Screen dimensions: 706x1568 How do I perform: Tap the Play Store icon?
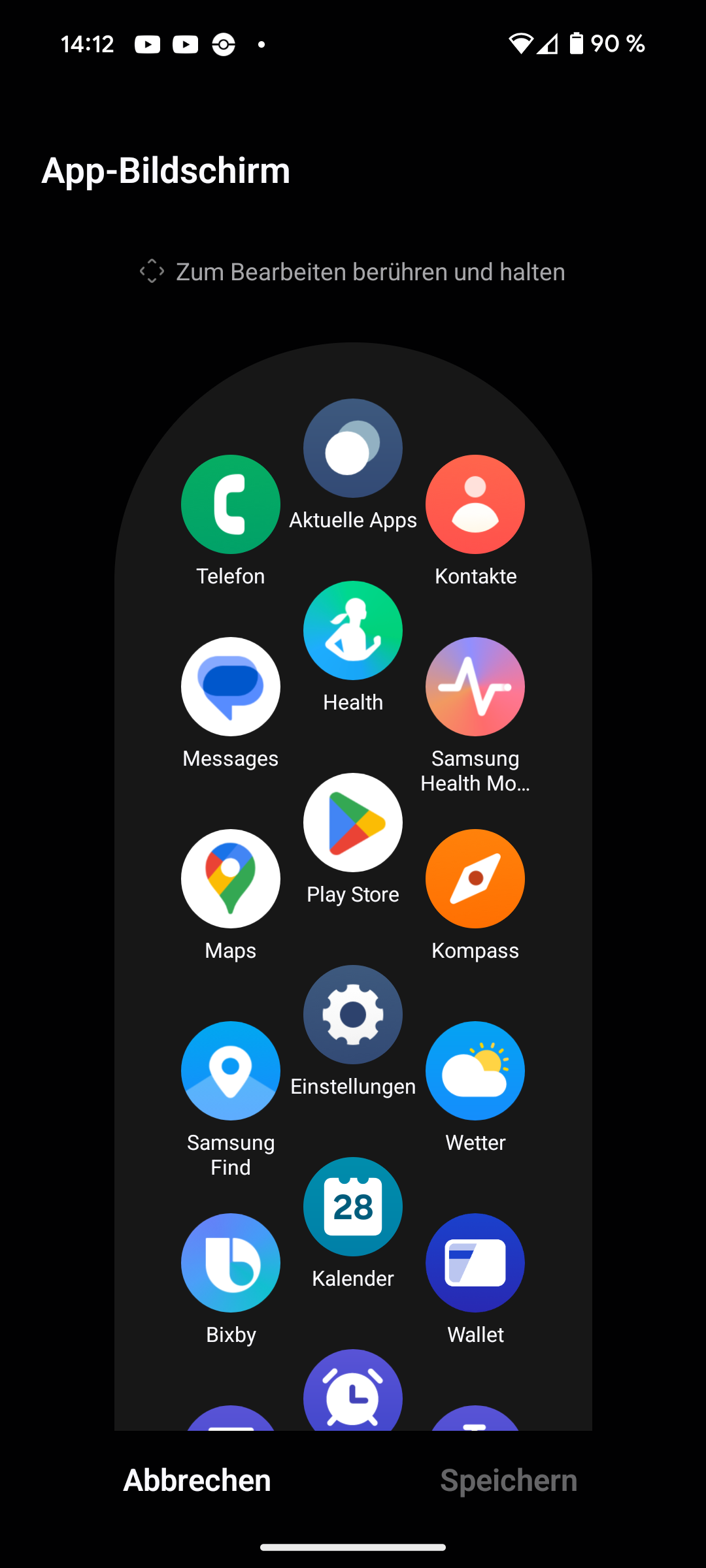353,823
